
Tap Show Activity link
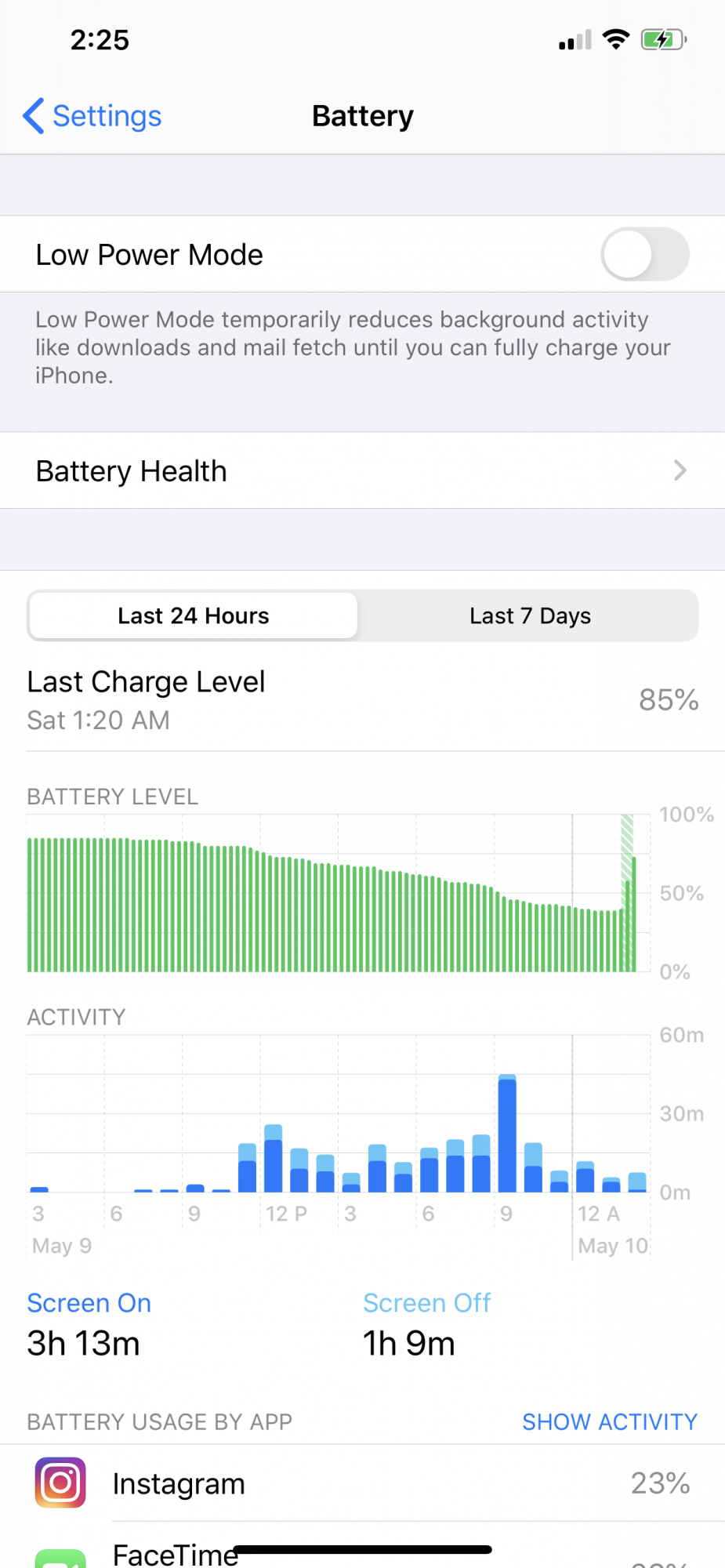pyautogui.click(x=609, y=1421)
